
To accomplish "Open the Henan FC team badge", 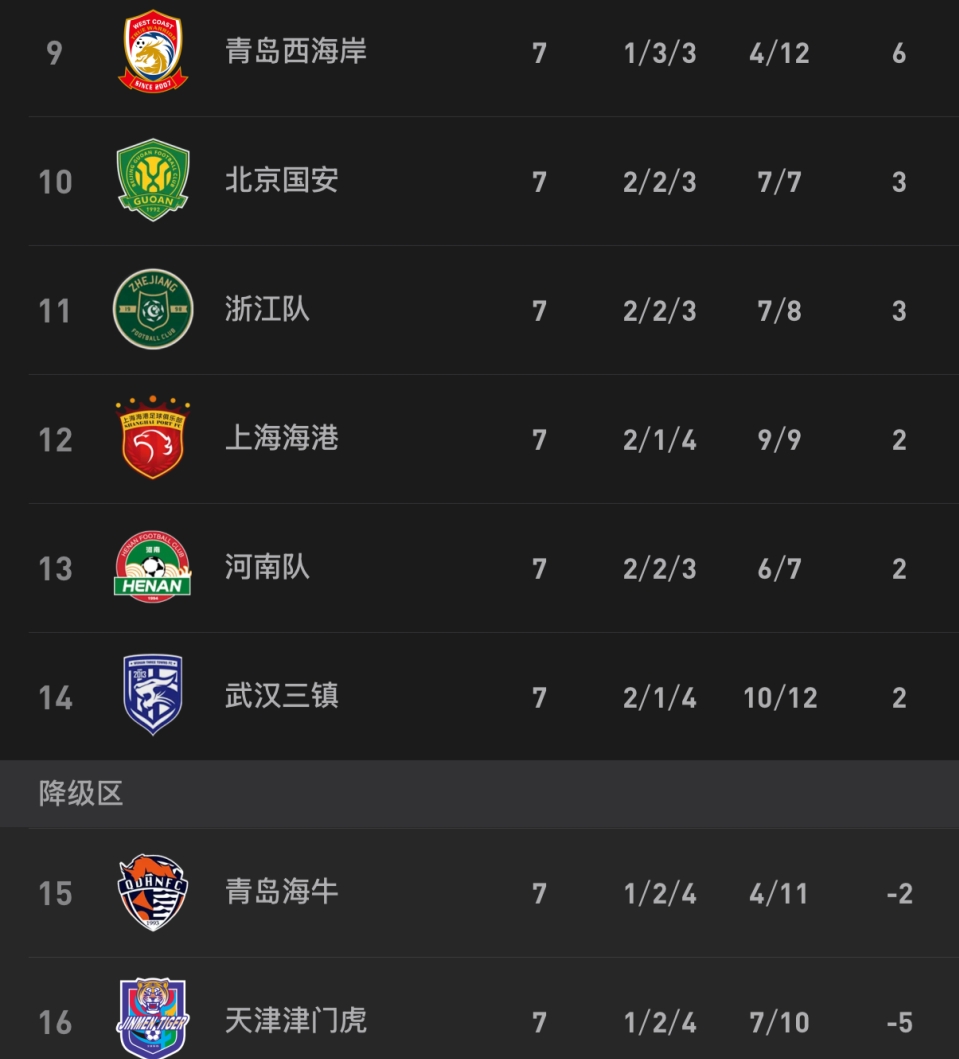I will [152, 567].
